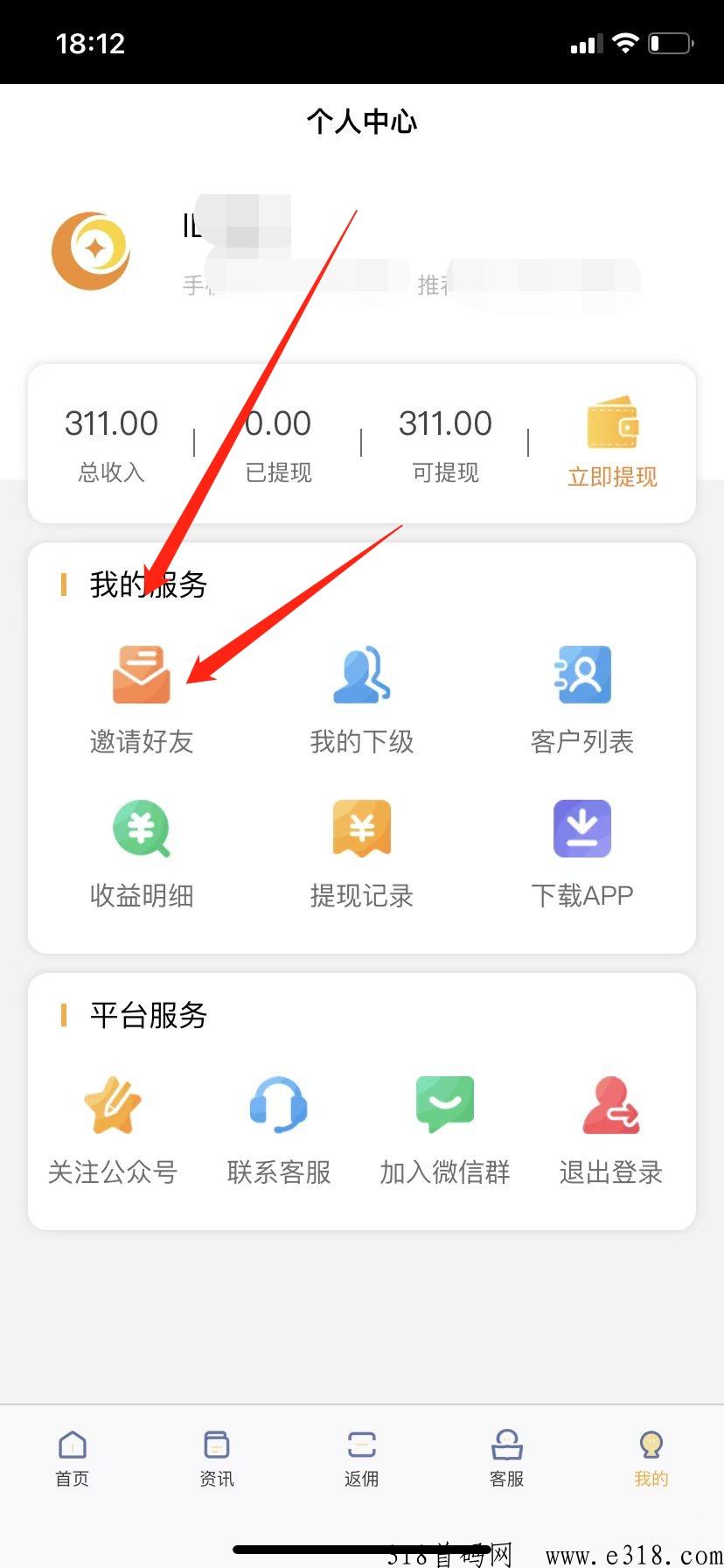
Task: Switch to the 首页 tab
Action: (73, 1459)
